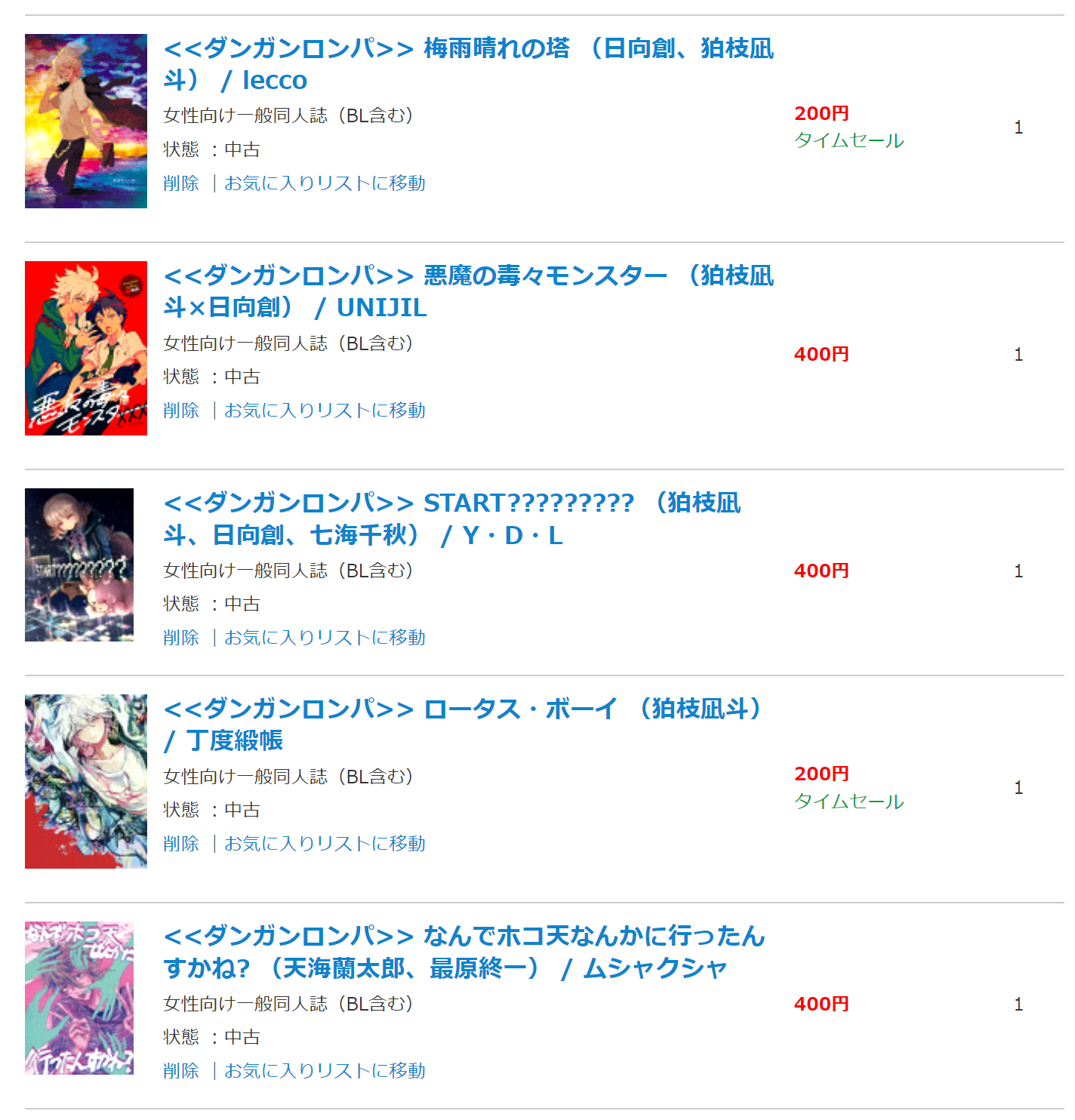Remove the ムシャクシャ doujinshi from the cart
Image resolution: width=1075 pixels, height=1120 pixels.
click(x=181, y=1071)
